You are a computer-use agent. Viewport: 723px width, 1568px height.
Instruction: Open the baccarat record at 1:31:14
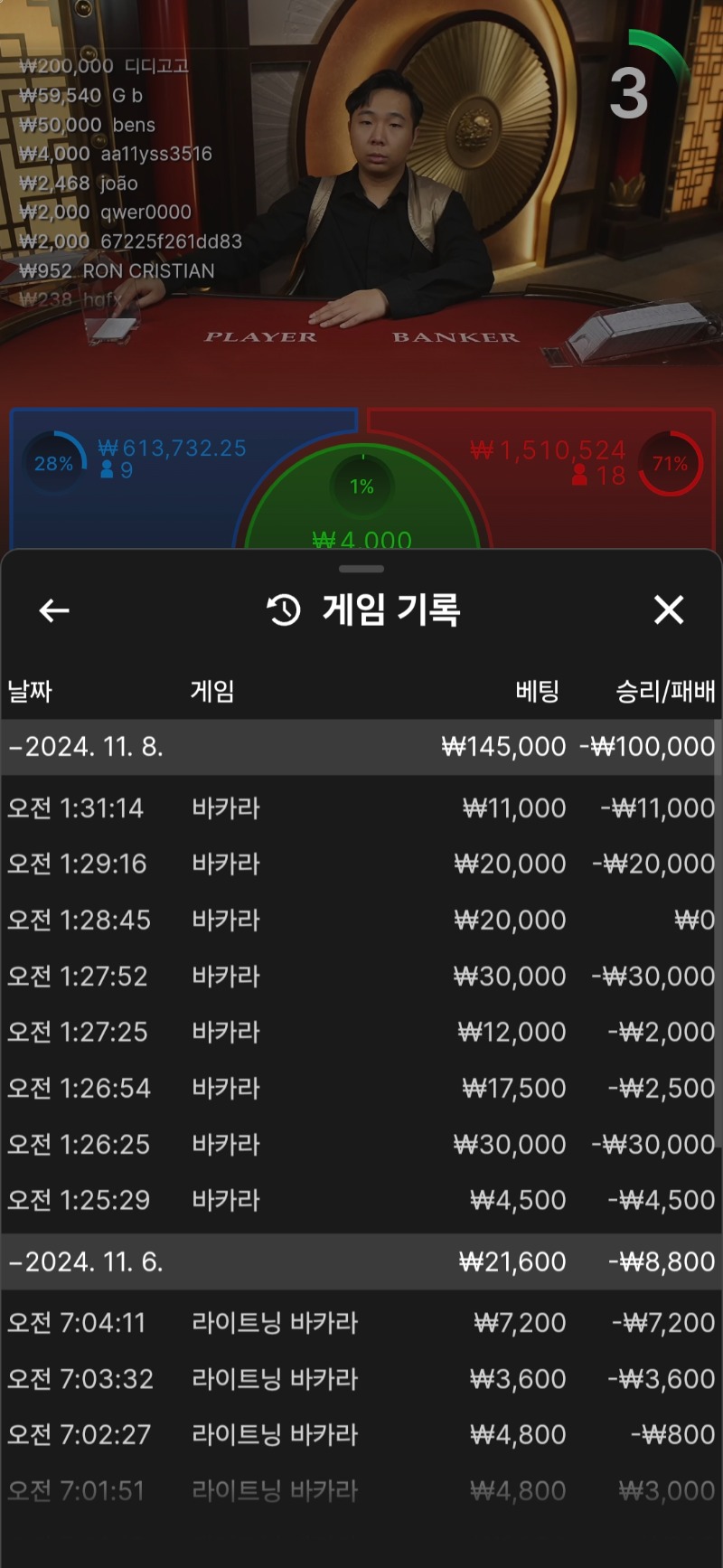pos(360,808)
